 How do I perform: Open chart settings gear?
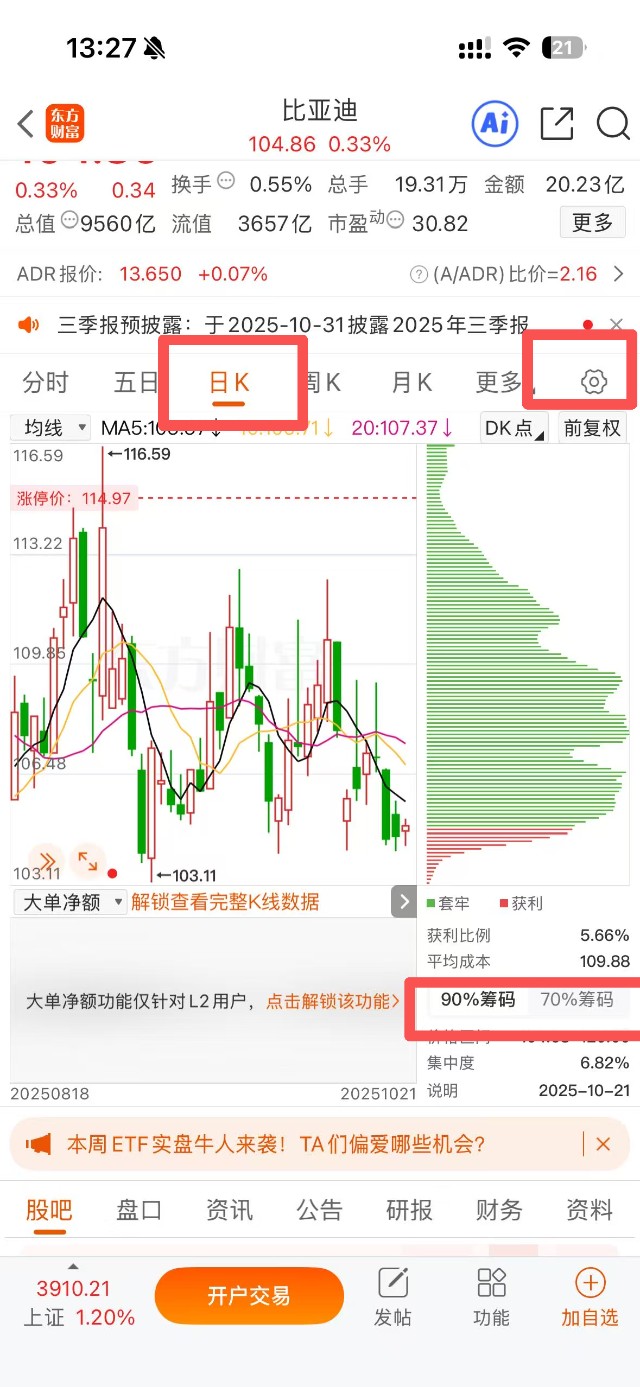594,382
